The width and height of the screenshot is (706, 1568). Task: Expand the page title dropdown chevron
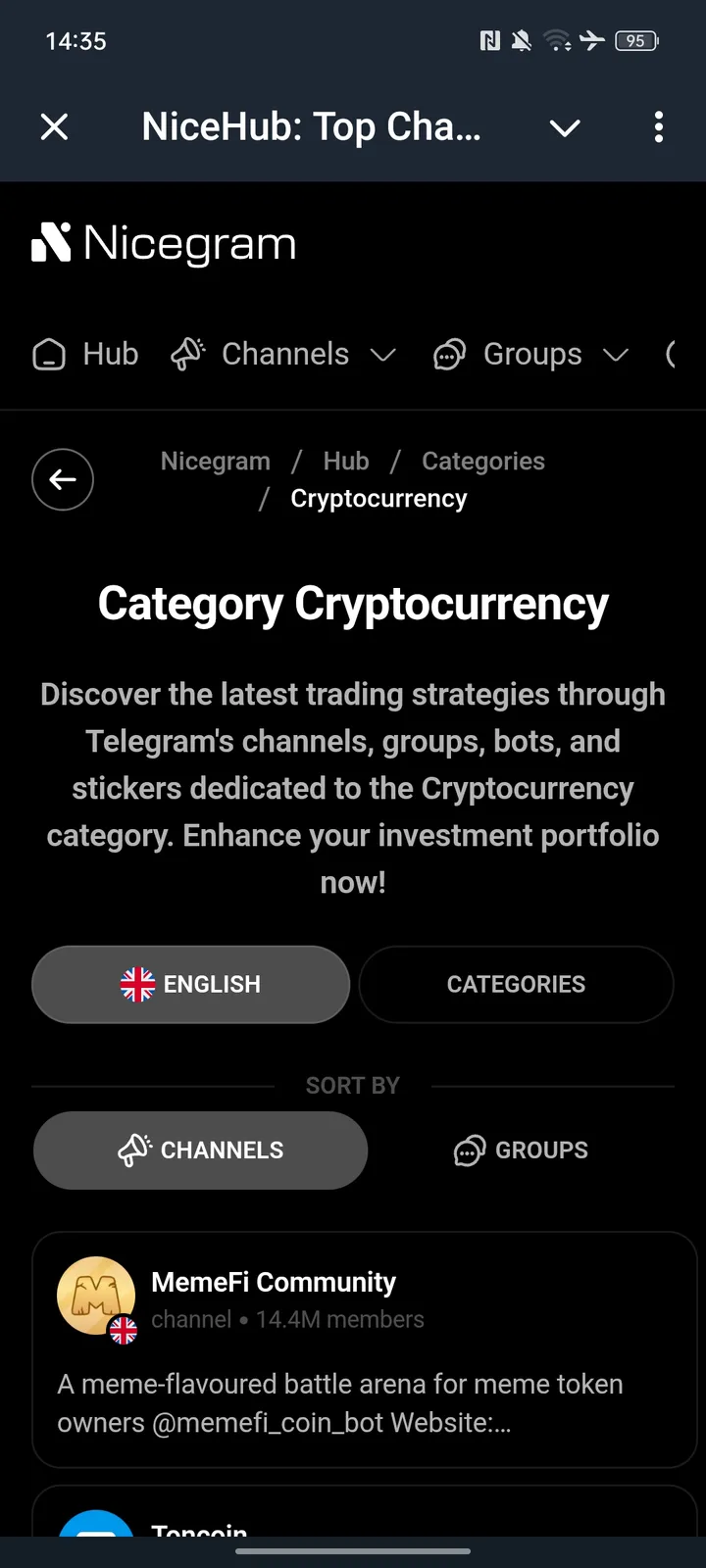pos(565,127)
